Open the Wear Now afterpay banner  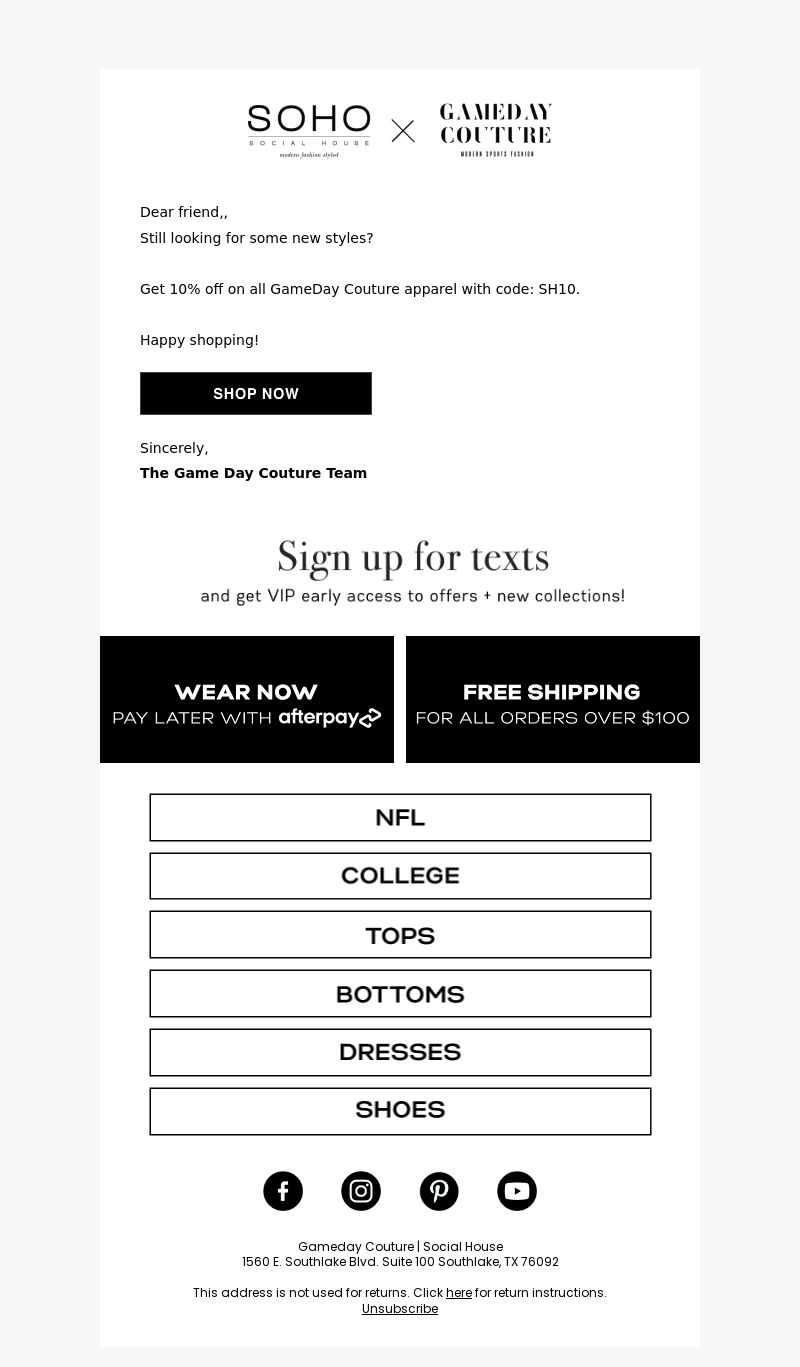point(247,699)
